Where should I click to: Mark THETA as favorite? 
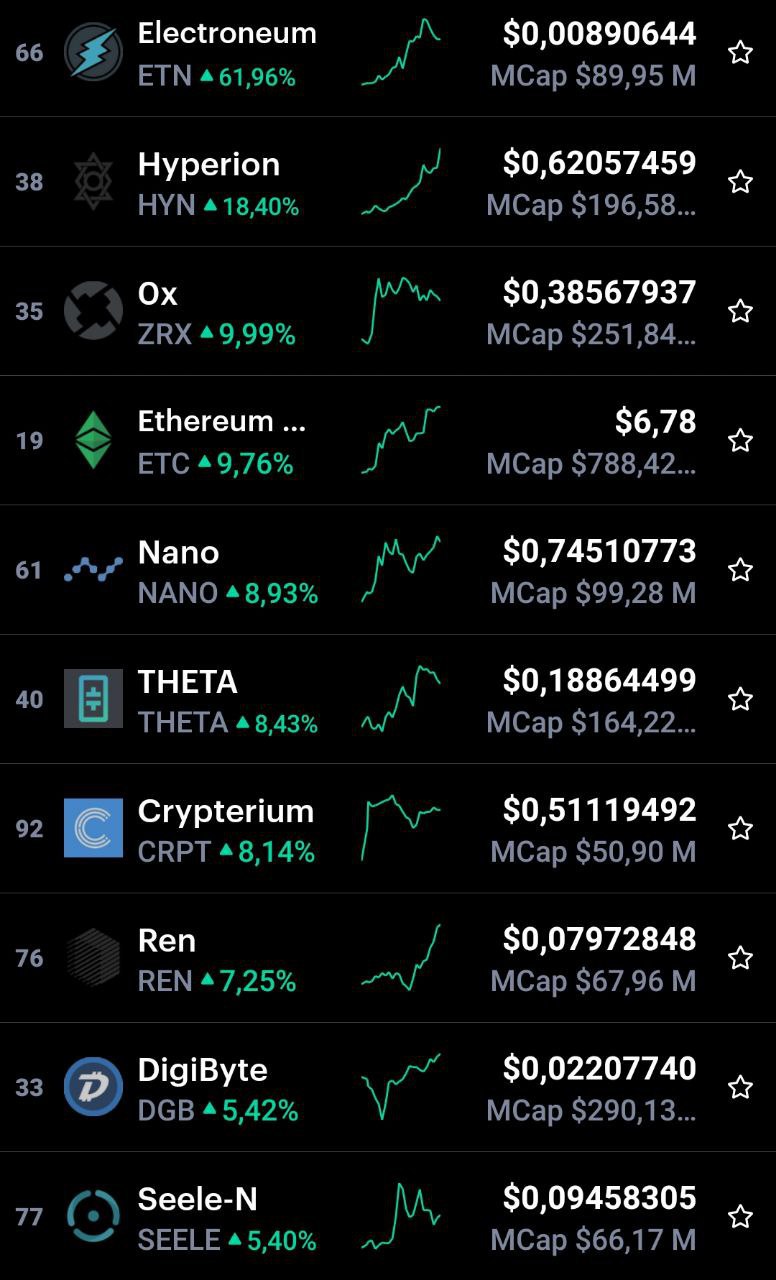pos(740,699)
